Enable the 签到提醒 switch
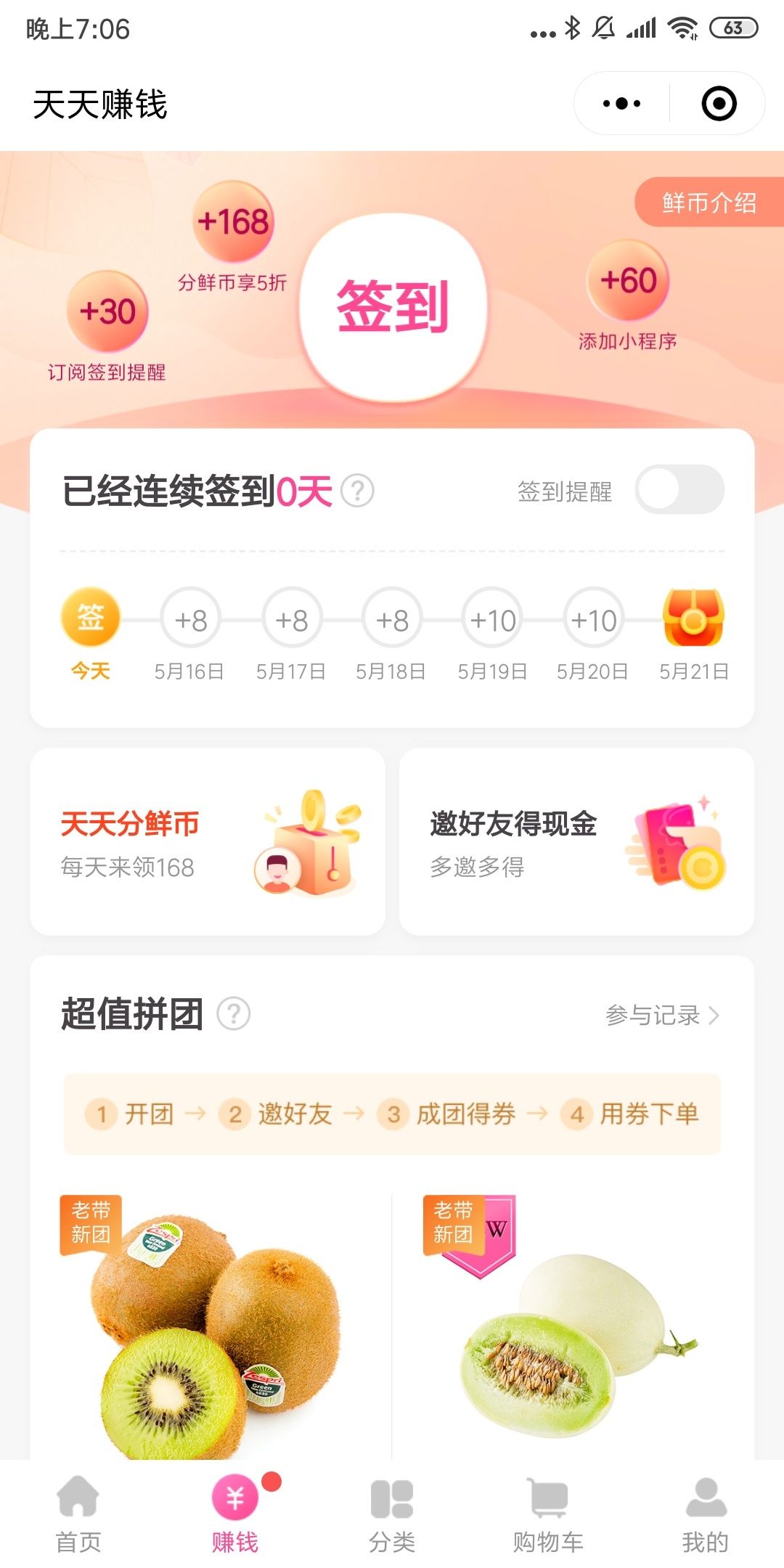784x1568 pixels. click(x=679, y=490)
